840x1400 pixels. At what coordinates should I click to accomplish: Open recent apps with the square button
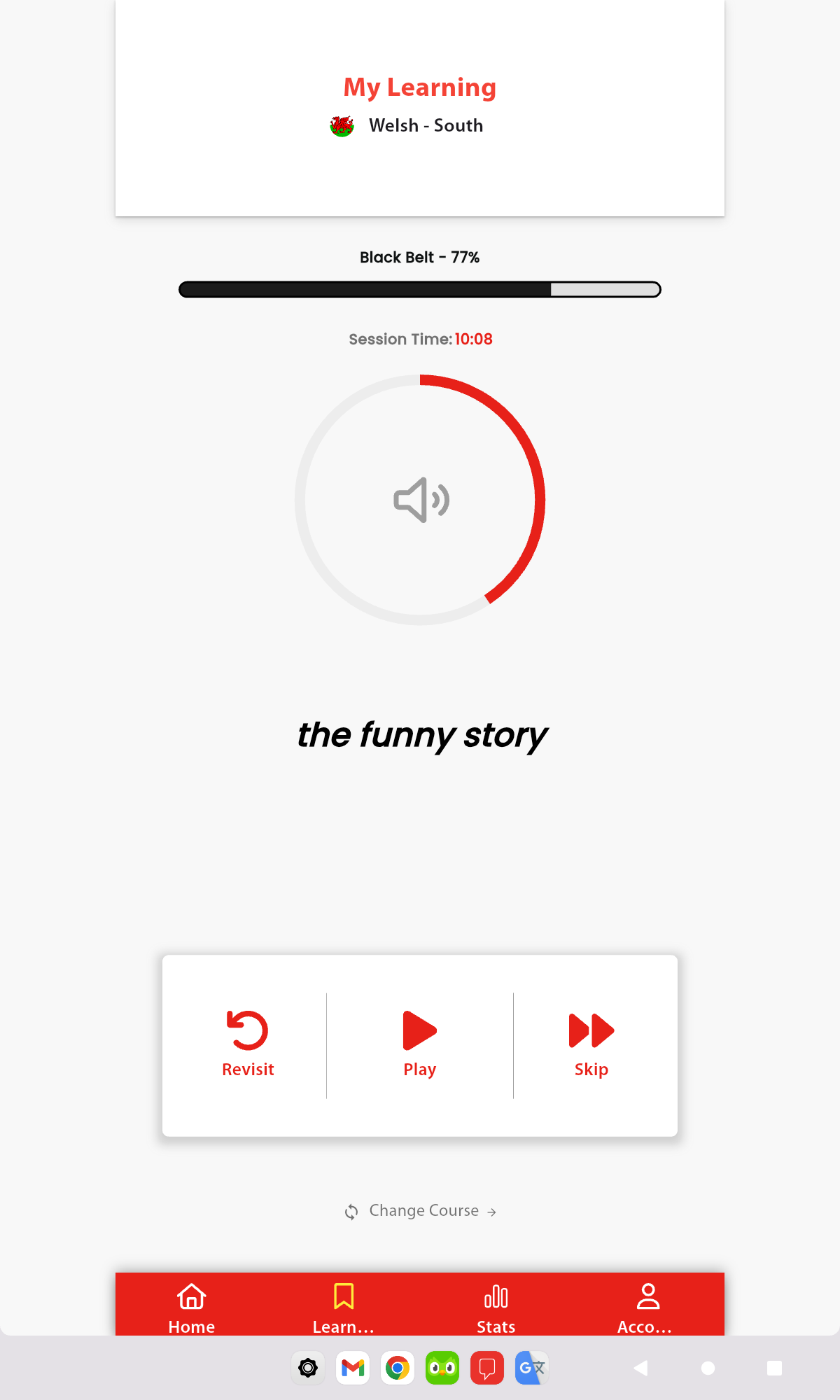(774, 1368)
